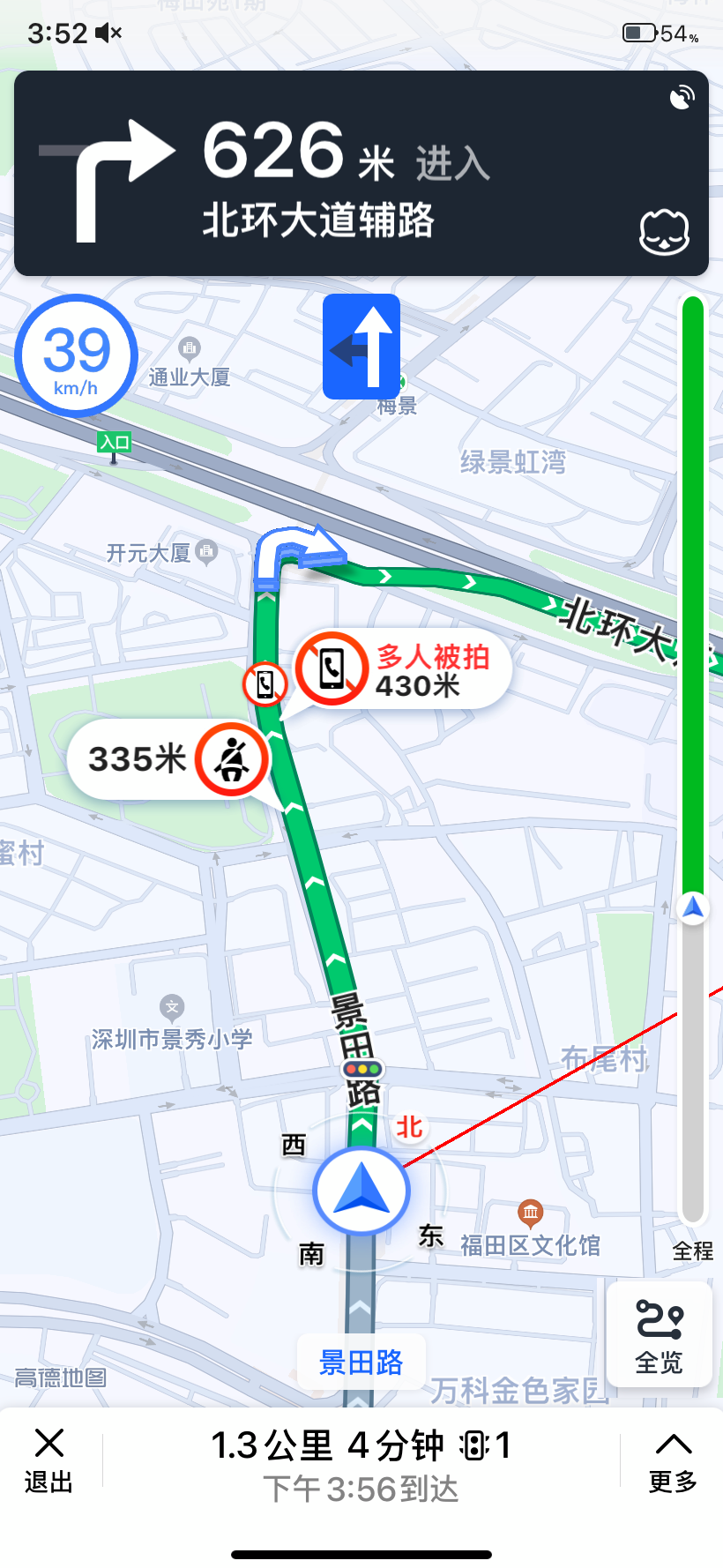Exit navigation with 退出 button

click(49, 1462)
